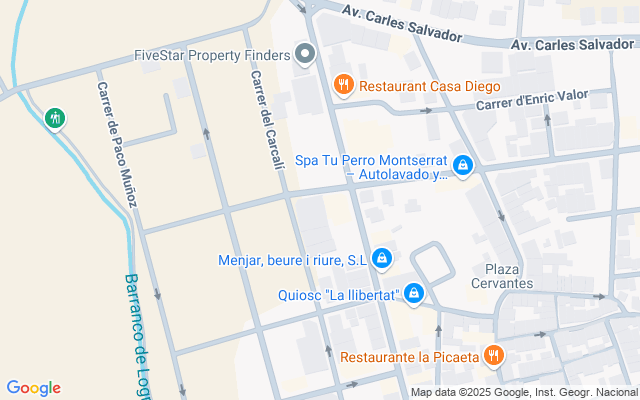The image size is (640, 400).
Task: Tap the green park marker near Barranco
Action: click(56, 119)
